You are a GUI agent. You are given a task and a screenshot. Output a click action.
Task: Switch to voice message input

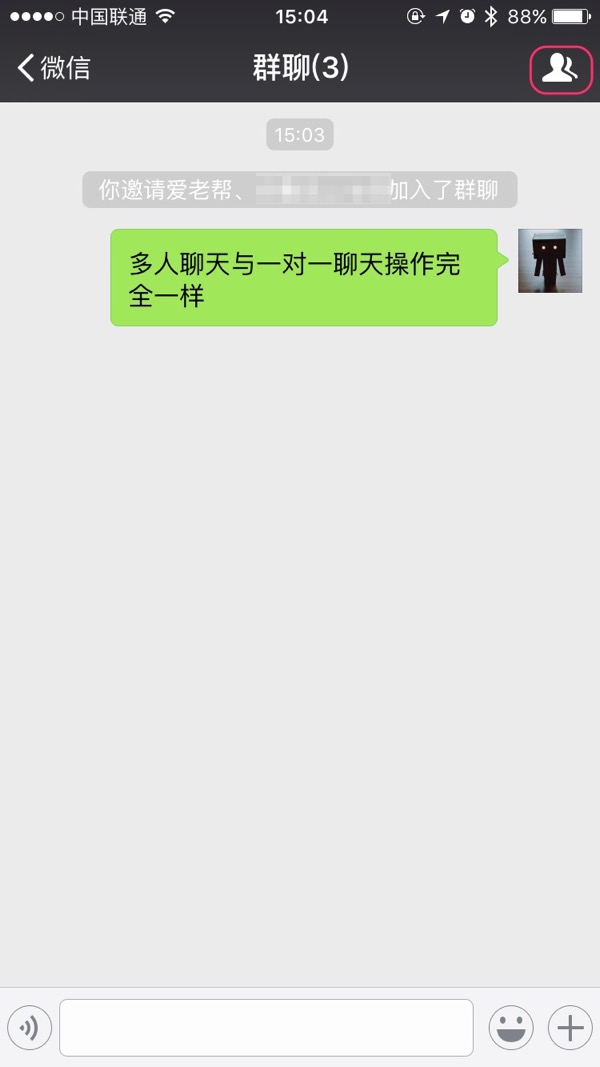tap(30, 1027)
